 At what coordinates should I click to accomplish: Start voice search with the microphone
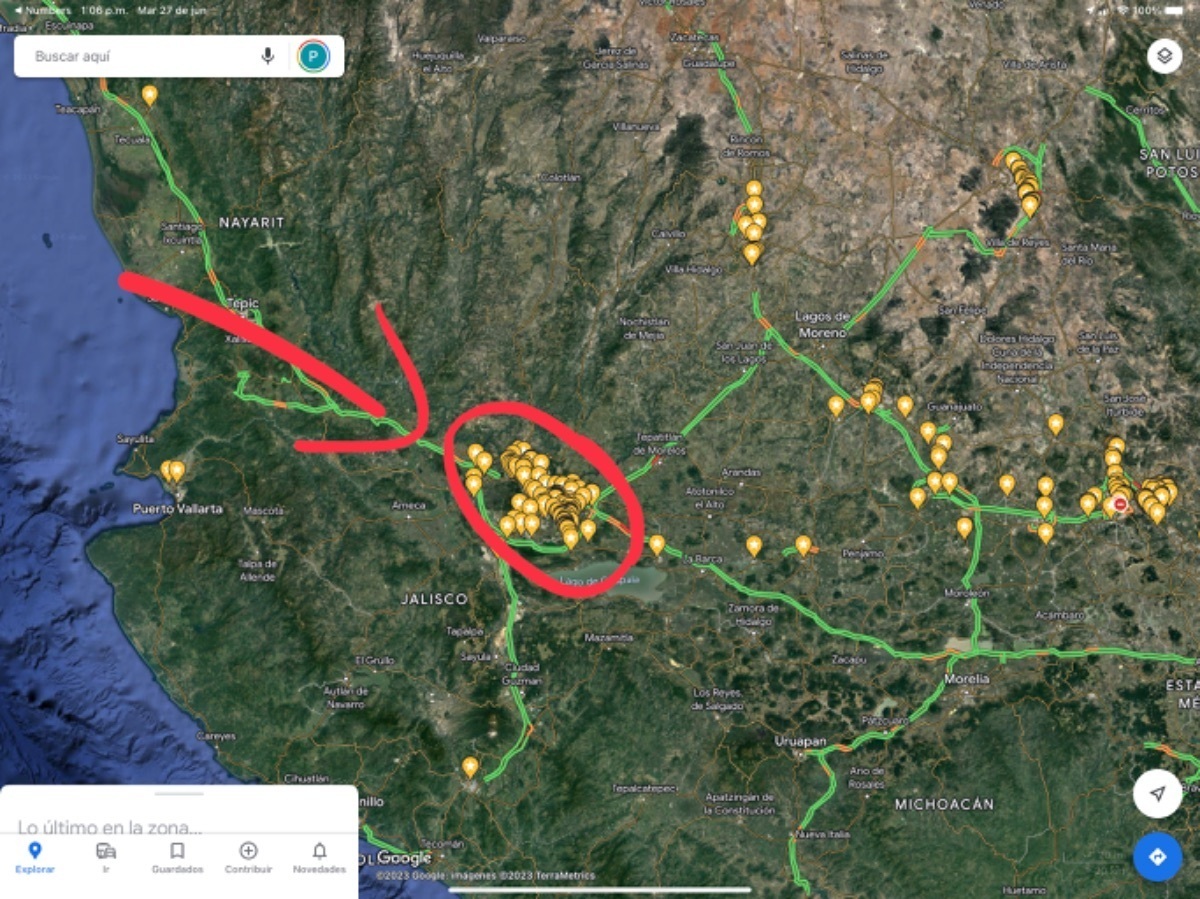[x=268, y=56]
